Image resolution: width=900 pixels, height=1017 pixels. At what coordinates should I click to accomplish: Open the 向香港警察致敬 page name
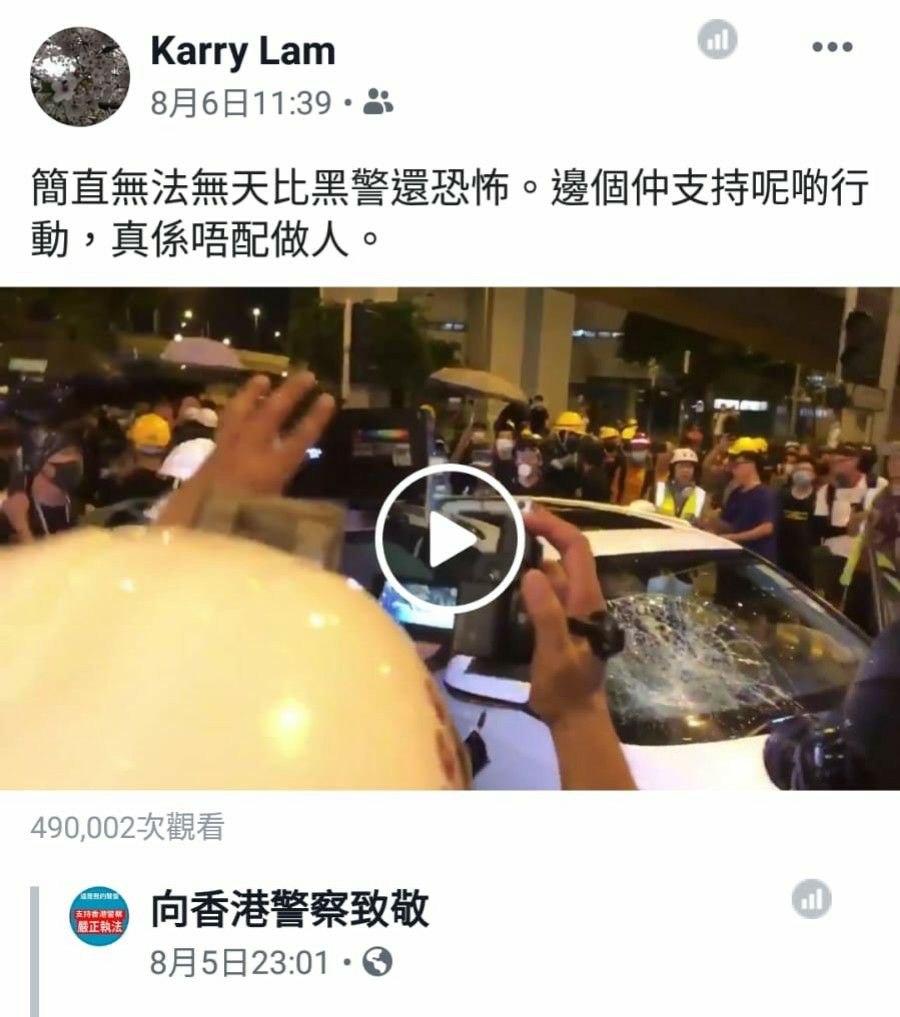point(290,909)
